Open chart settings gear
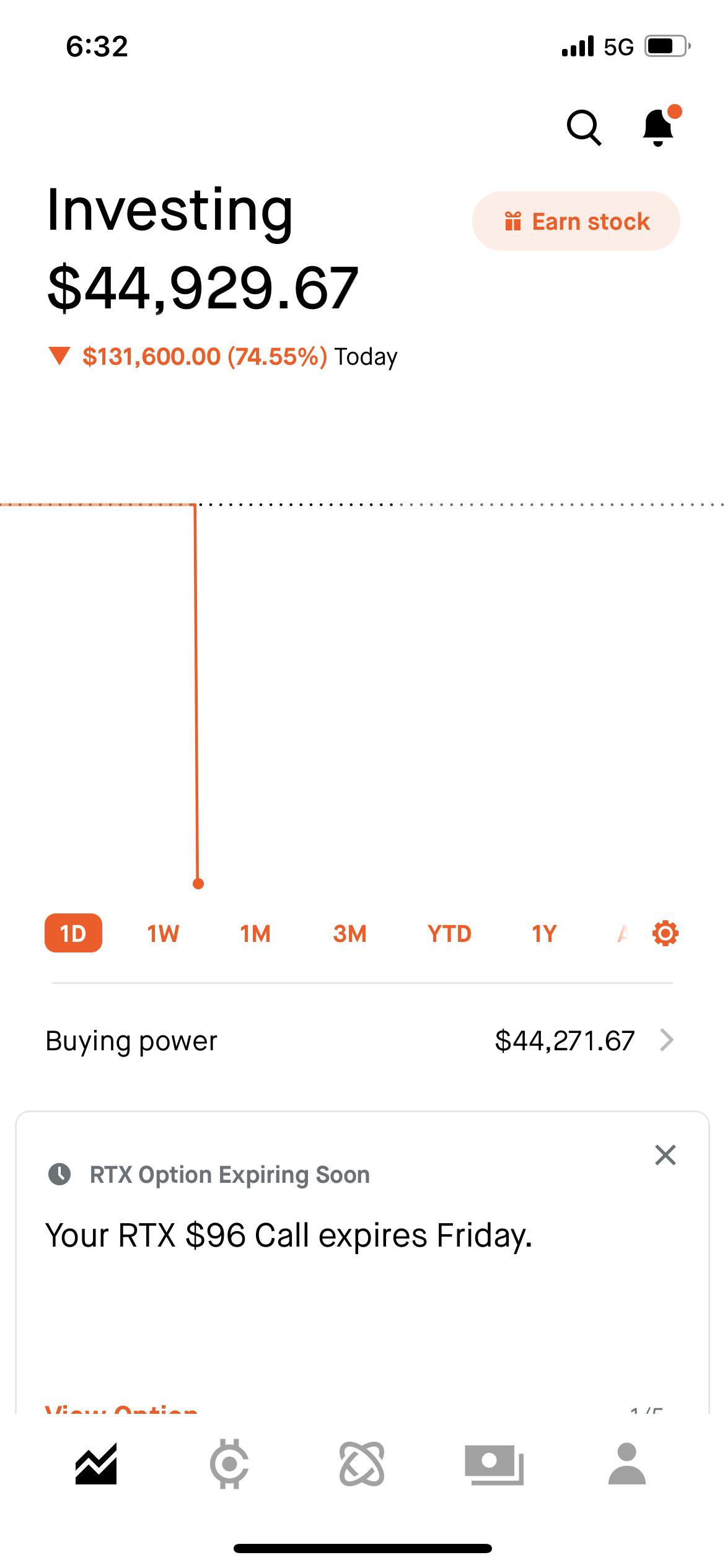 tap(666, 933)
